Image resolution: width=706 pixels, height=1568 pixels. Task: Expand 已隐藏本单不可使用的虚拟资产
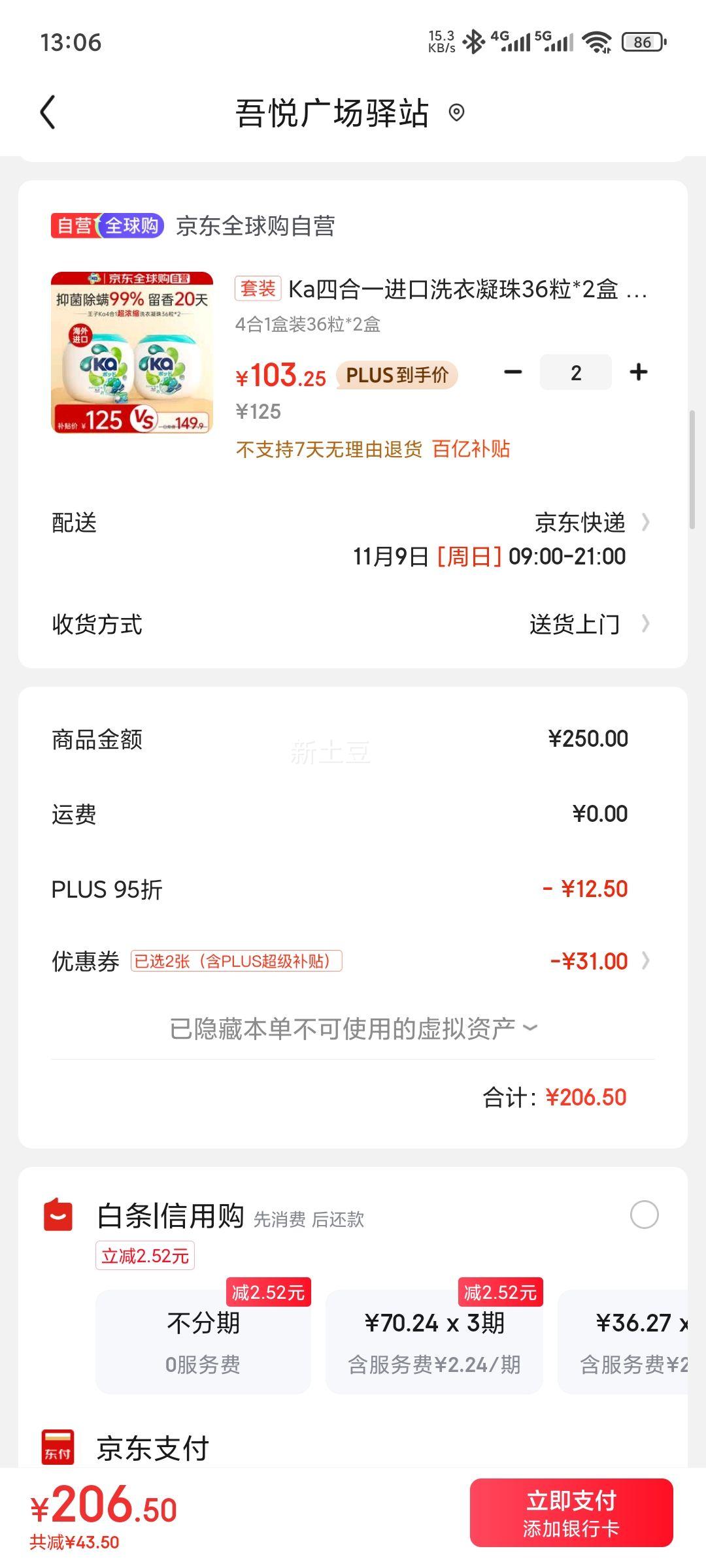click(x=353, y=1028)
